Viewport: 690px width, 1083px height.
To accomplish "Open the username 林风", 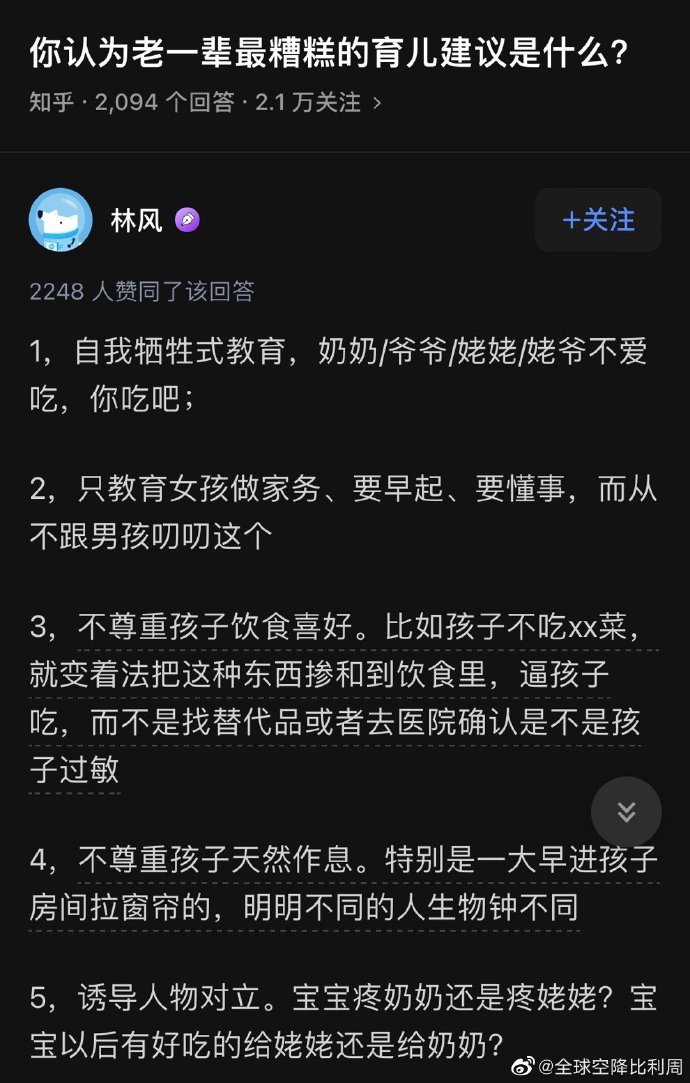I will pos(137,220).
